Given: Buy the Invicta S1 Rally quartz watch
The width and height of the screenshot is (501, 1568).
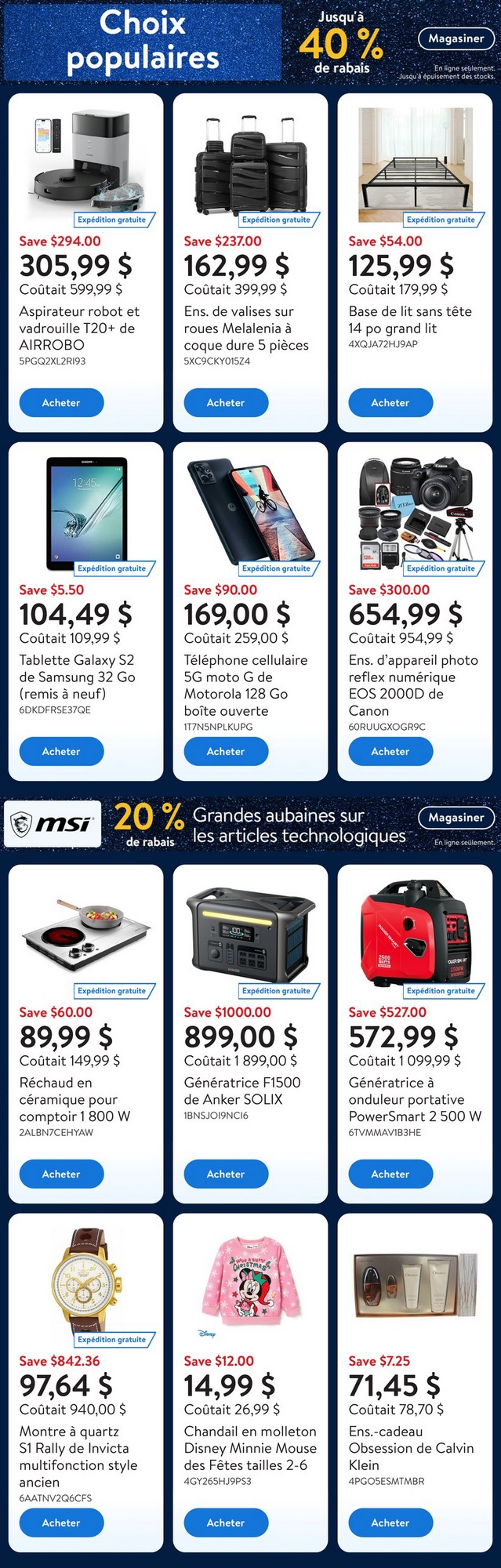Looking at the screenshot, I should point(61,1523).
